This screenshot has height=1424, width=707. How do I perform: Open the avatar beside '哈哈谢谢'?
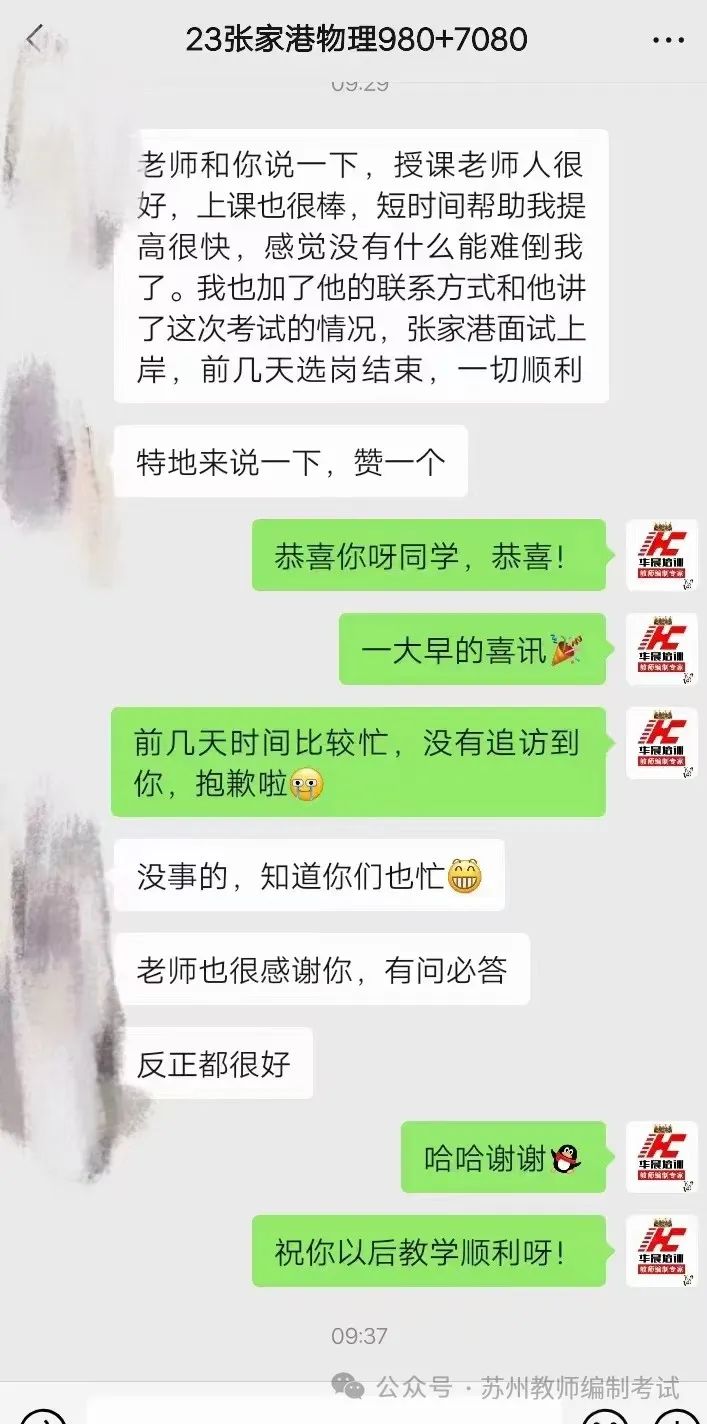(661, 1157)
